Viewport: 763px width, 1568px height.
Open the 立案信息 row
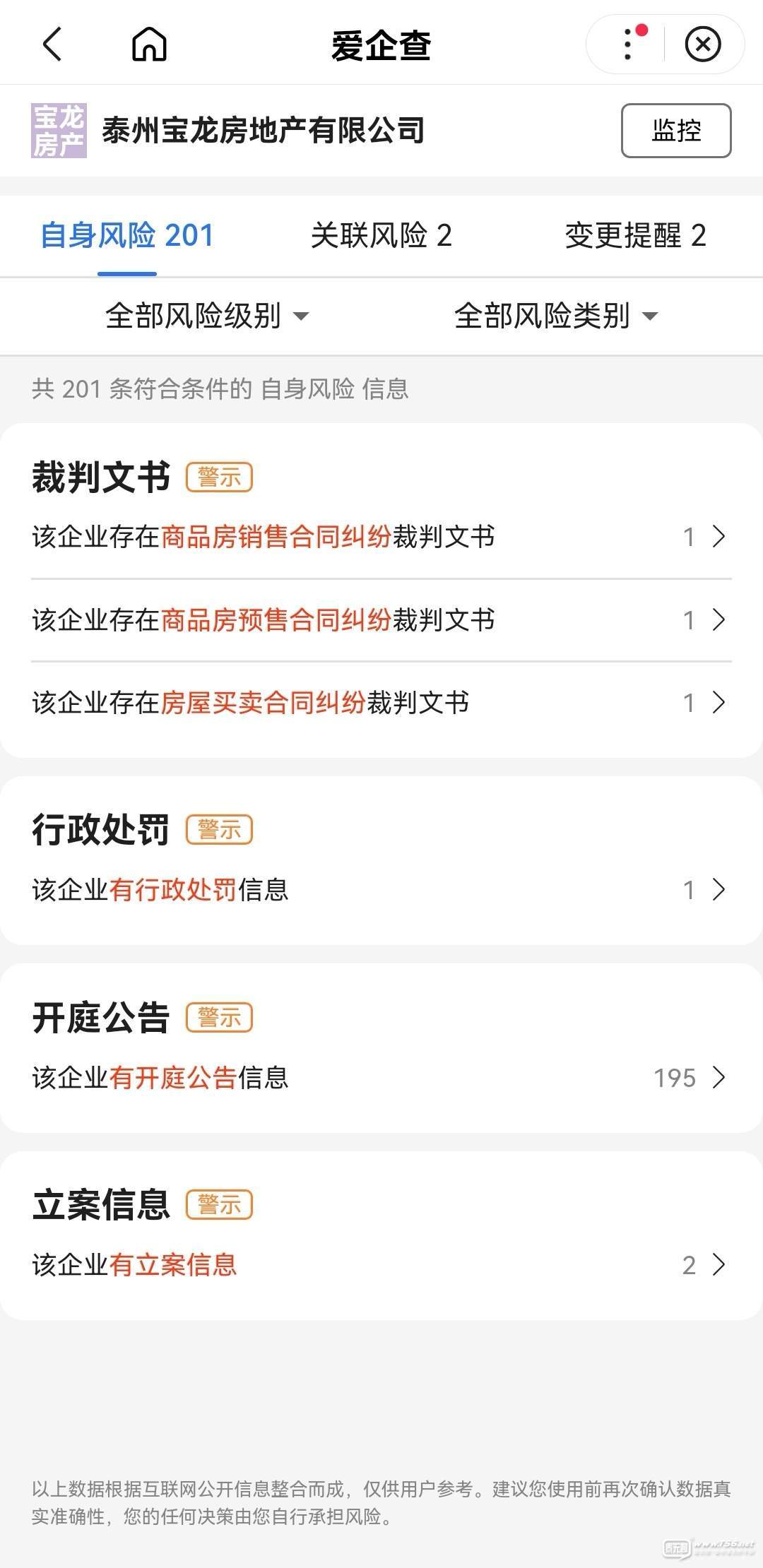coord(381,1265)
